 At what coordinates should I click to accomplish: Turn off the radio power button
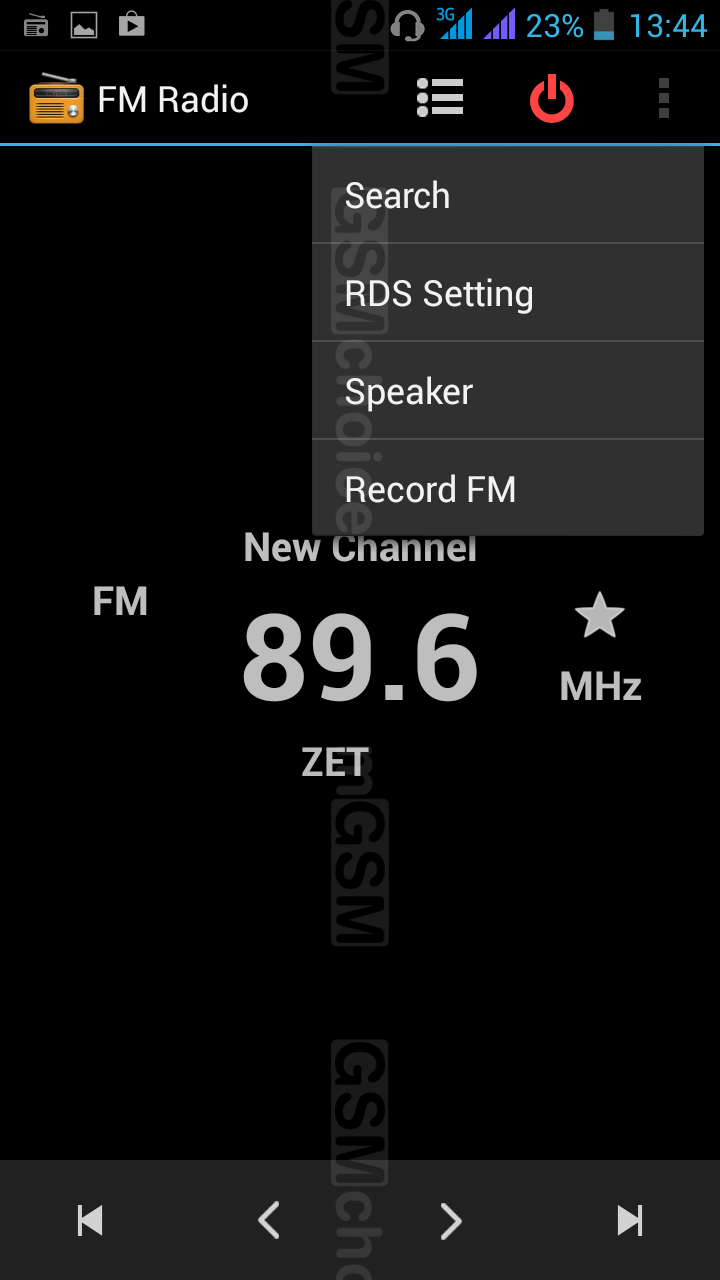click(x=551, y=99)
